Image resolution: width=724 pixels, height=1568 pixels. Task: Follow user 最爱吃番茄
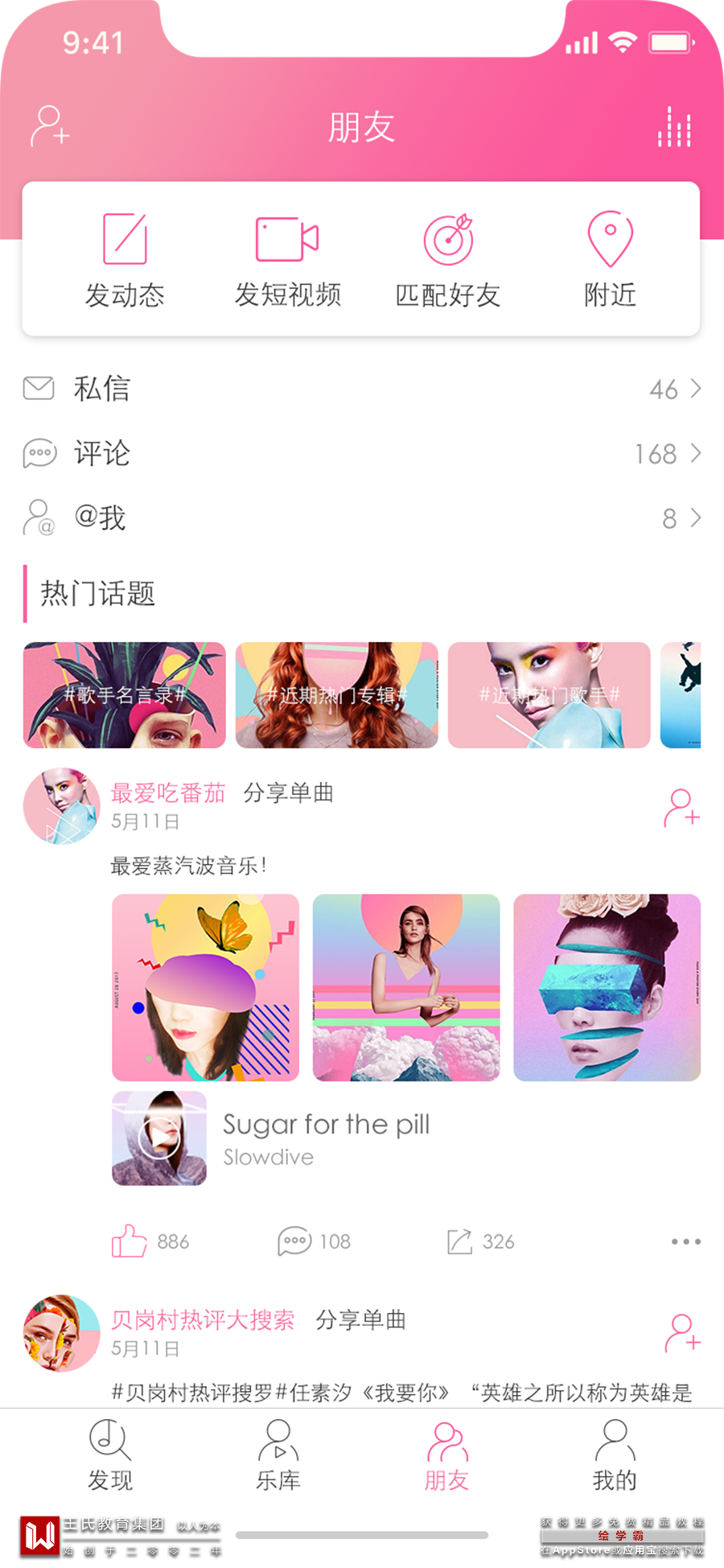coord(681,808)
